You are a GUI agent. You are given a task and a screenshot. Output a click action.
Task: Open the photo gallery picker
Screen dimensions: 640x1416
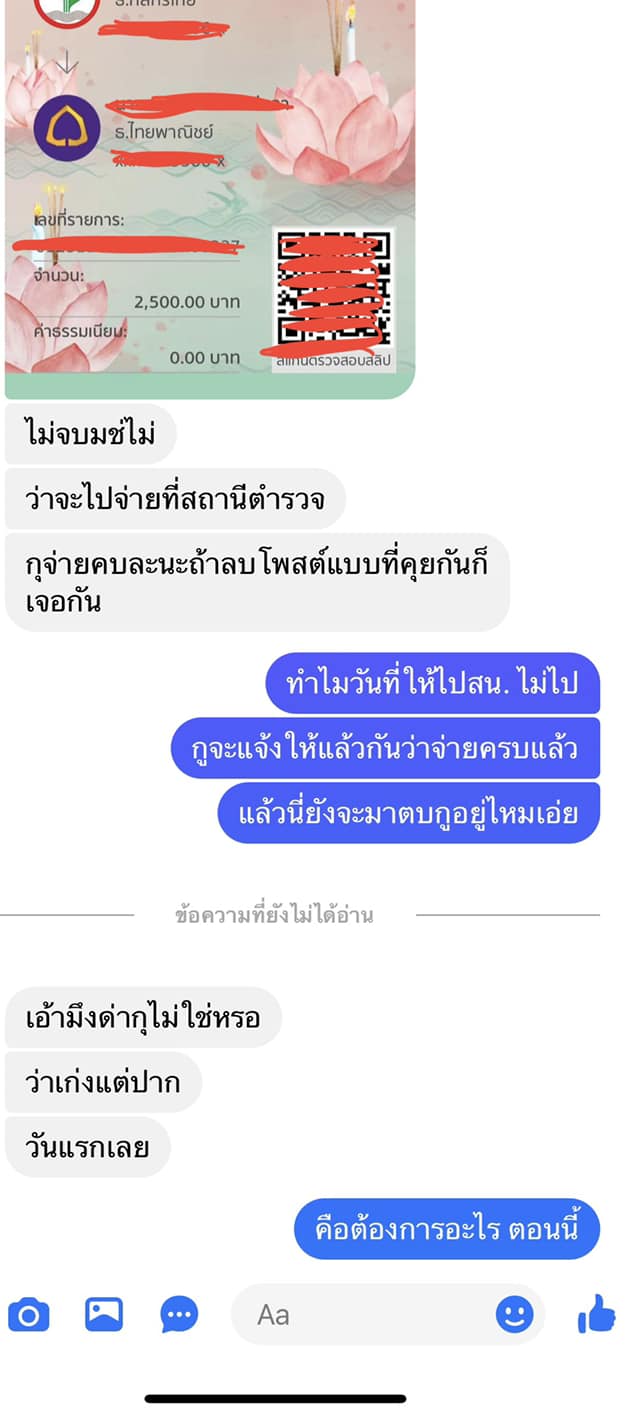pyautogui.click(x=104, y=1314)
